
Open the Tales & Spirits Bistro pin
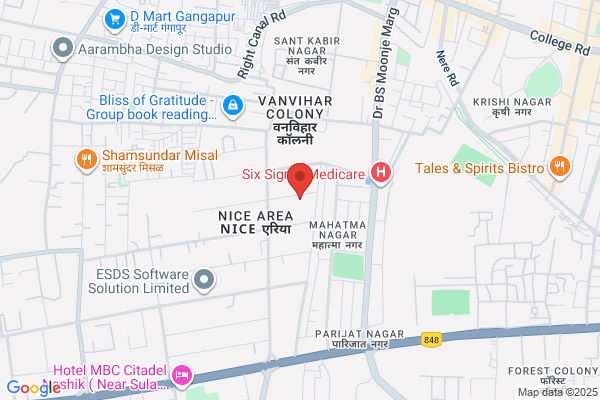coord(559,167)
